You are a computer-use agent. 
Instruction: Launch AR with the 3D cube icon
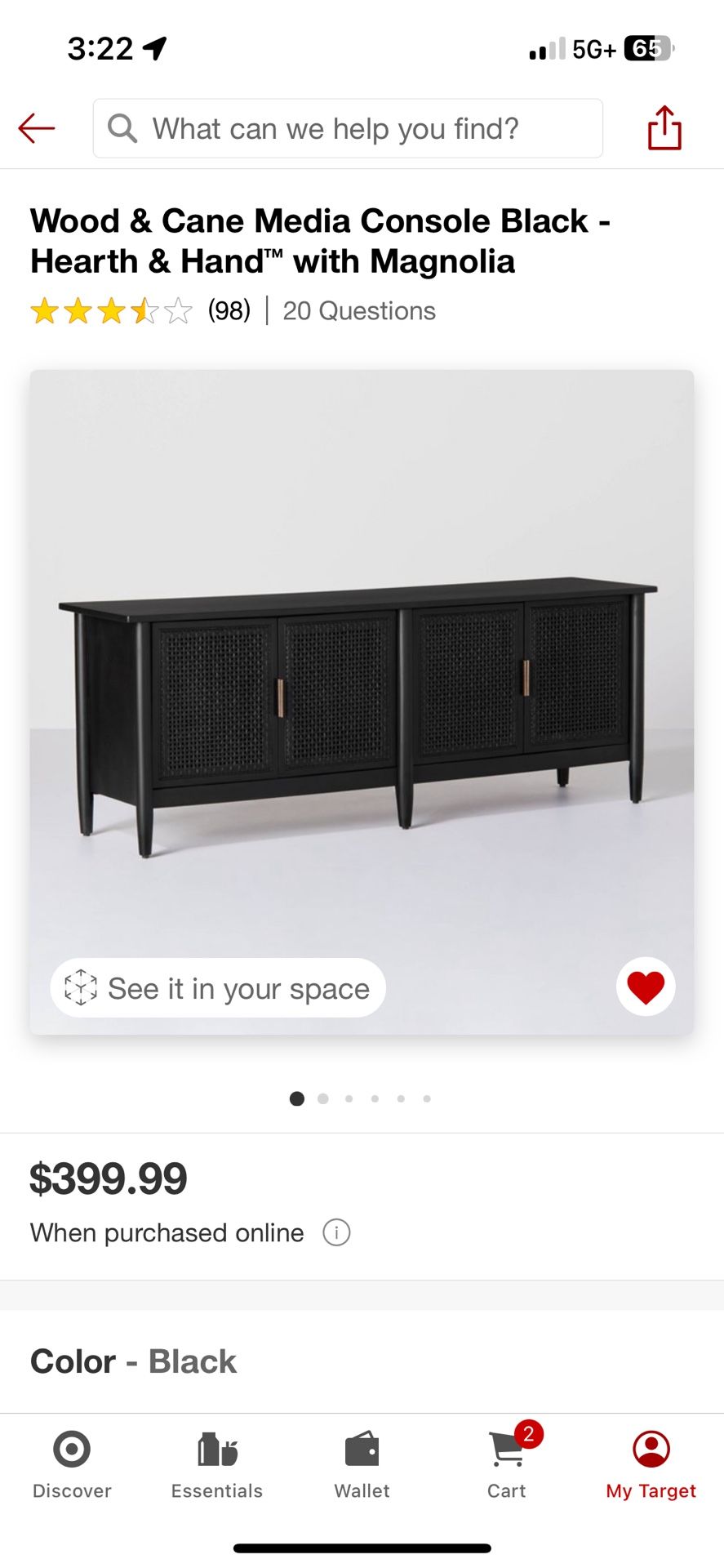pyautogui.click(x=81, y=988)
